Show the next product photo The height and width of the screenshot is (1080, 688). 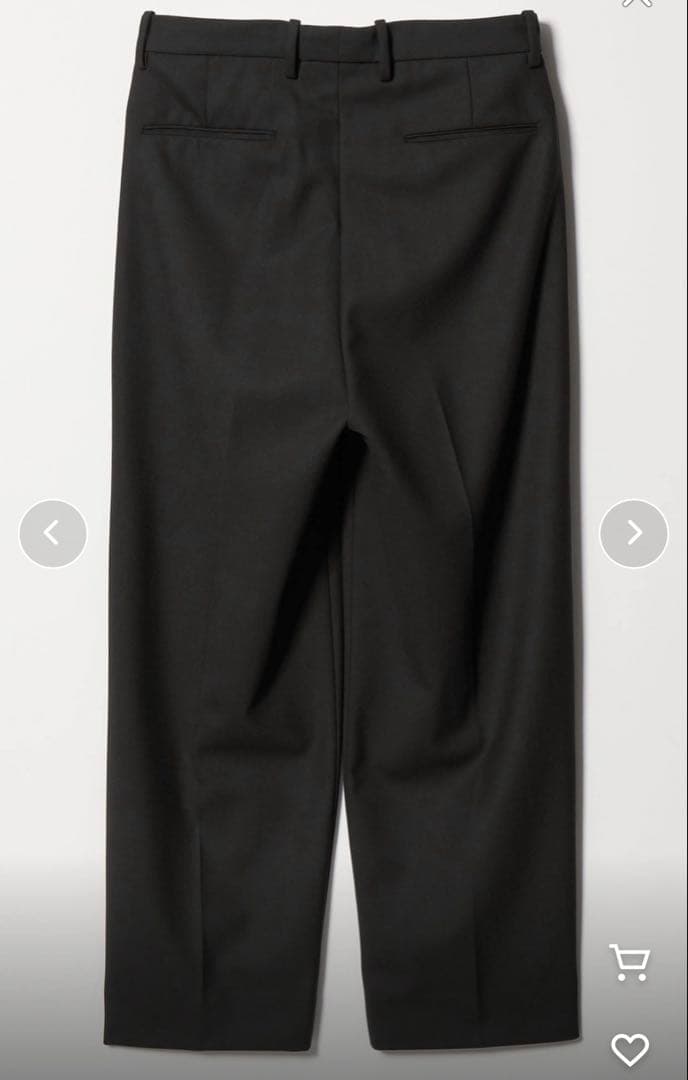tap(633, 534)
